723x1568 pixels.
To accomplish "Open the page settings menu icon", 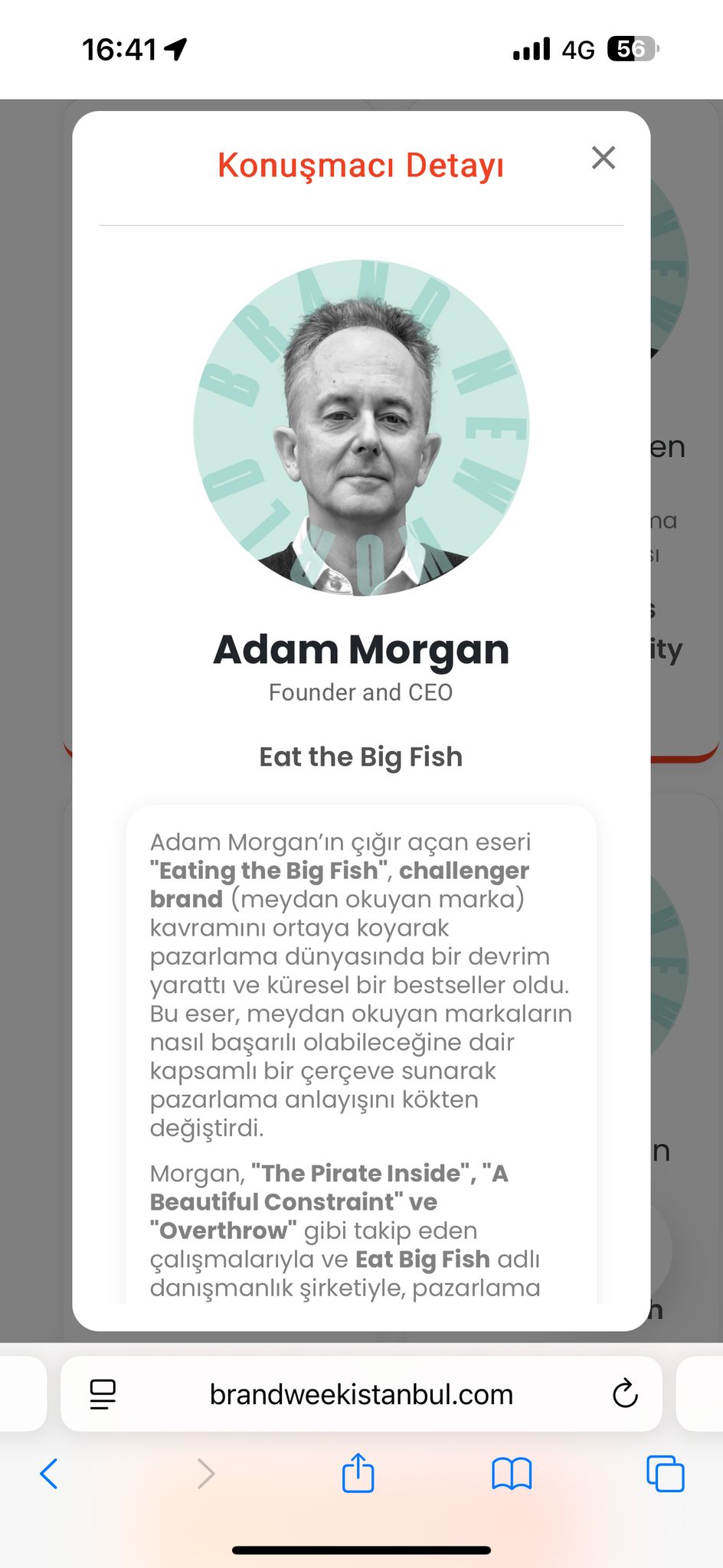I will (103, 1394).
